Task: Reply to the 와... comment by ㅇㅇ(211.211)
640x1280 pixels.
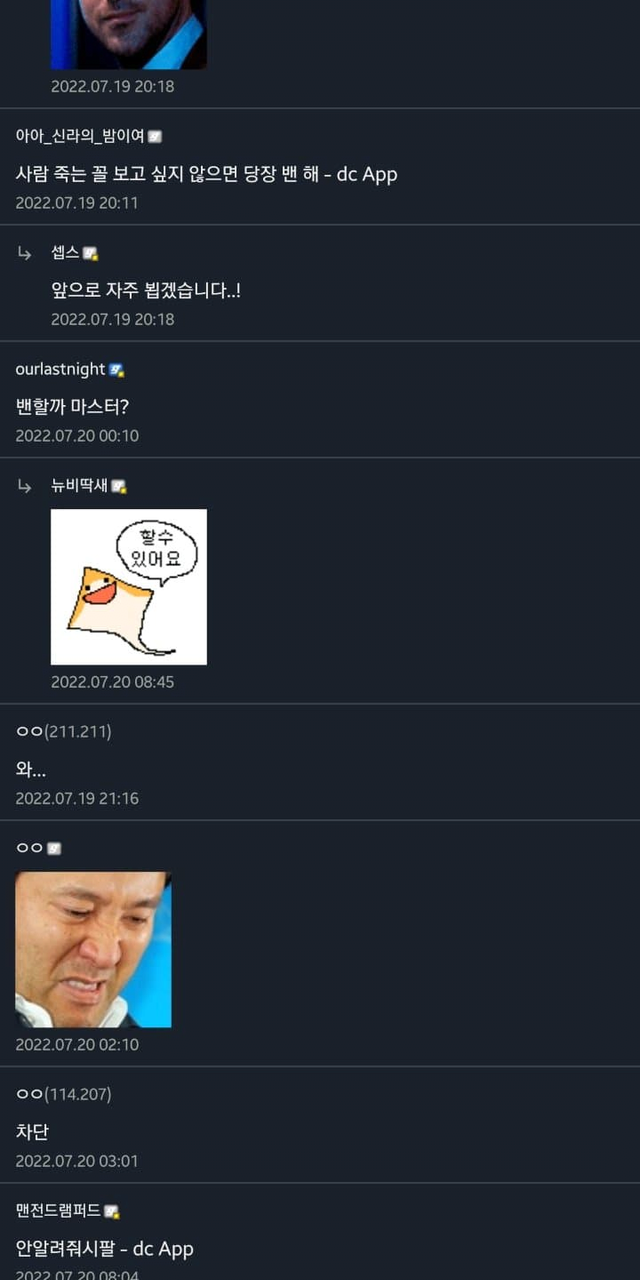Action: tap(31, 770)
